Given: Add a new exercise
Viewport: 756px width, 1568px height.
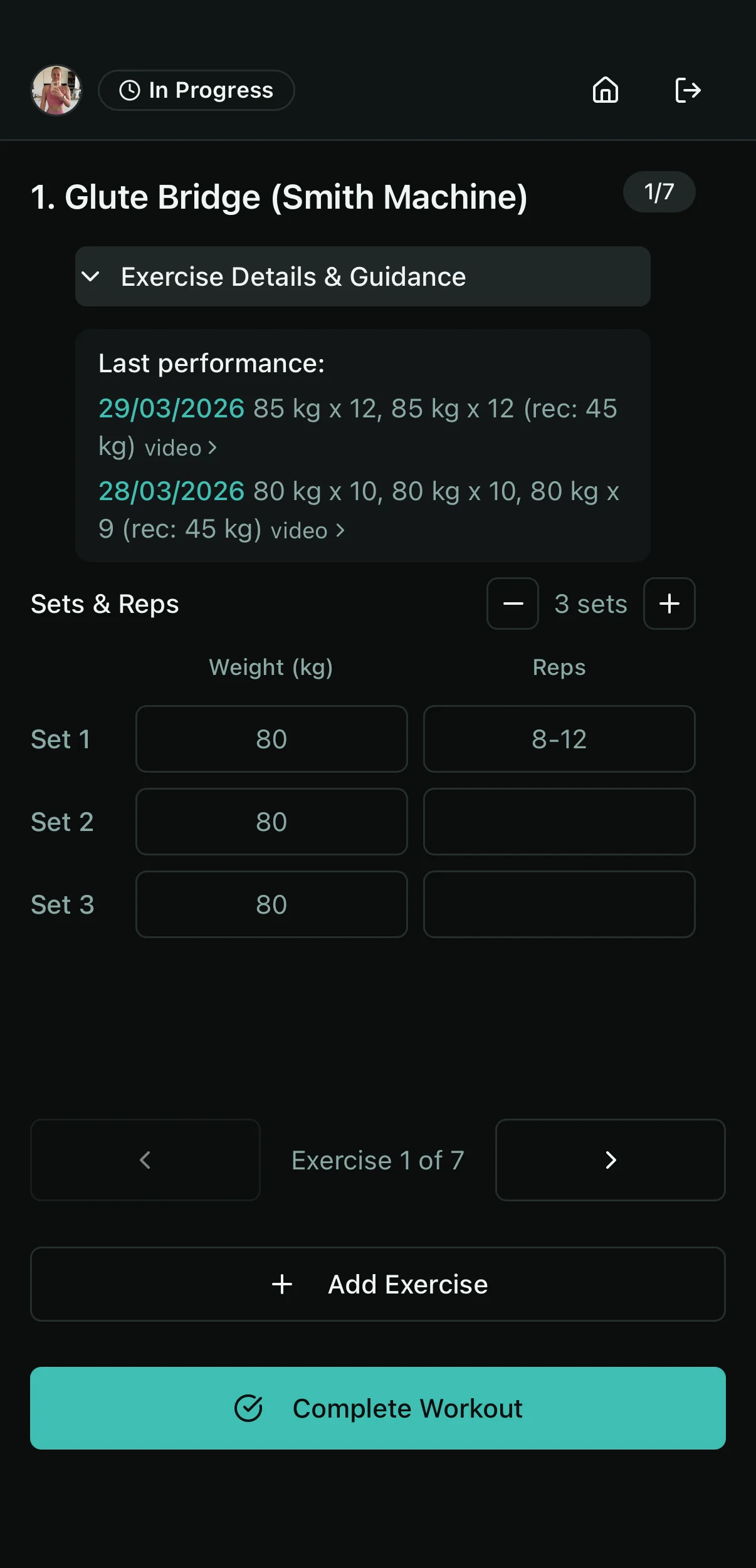Looking at the screenshot, I should click(x=377, y=1284).
